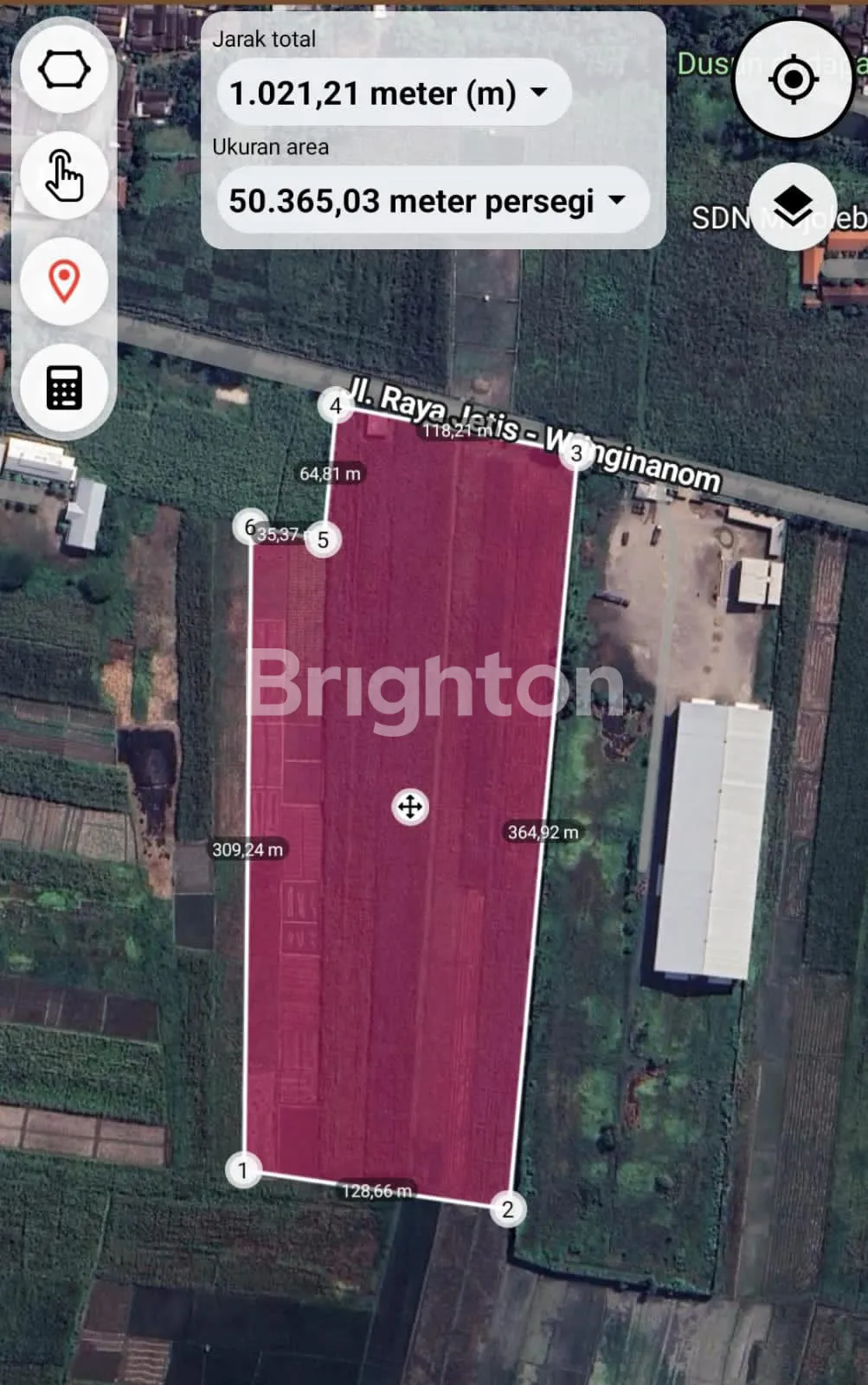The width and height of the screenshot is (868, 1385).
Task: Select polygon vertex point 5
Action: point(323,540)
